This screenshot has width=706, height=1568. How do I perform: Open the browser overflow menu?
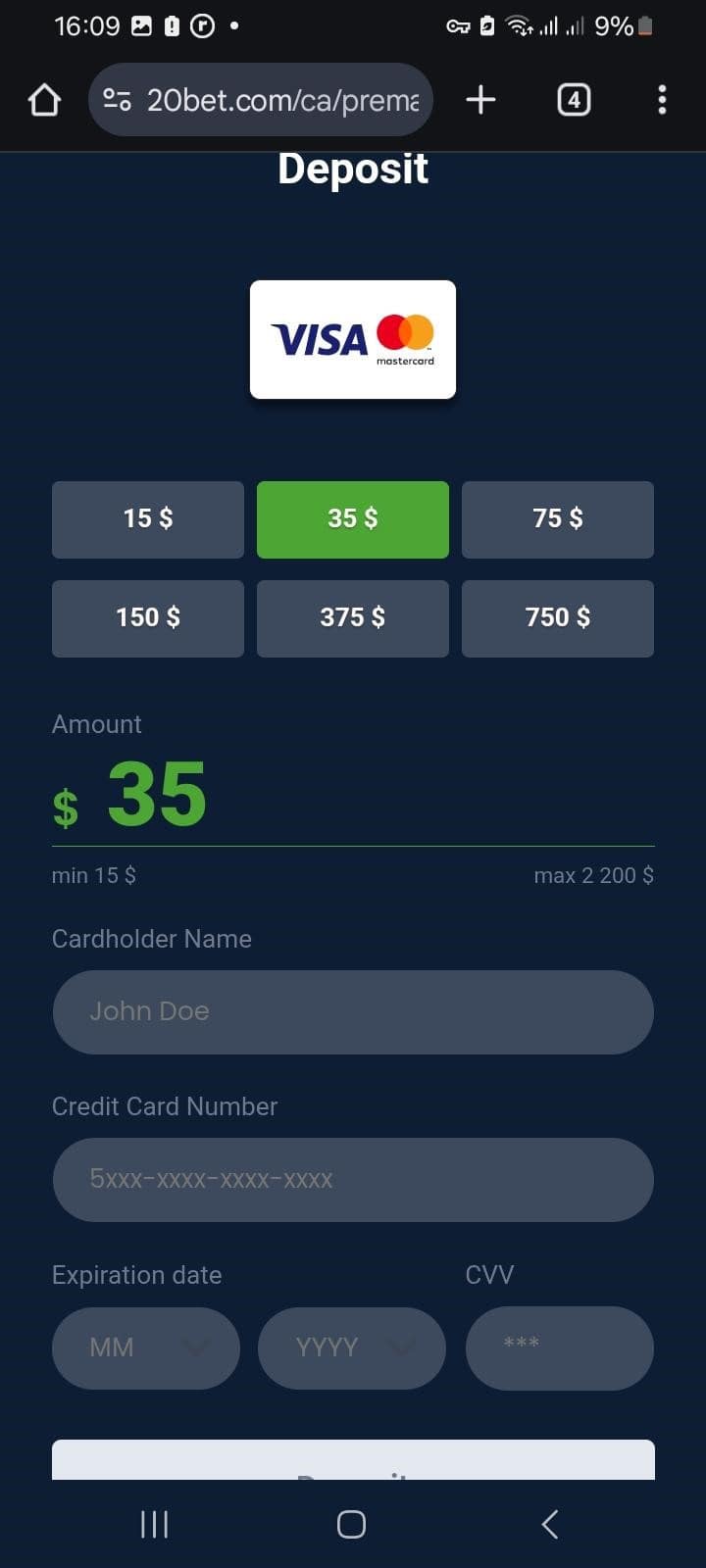coord(662,100)
